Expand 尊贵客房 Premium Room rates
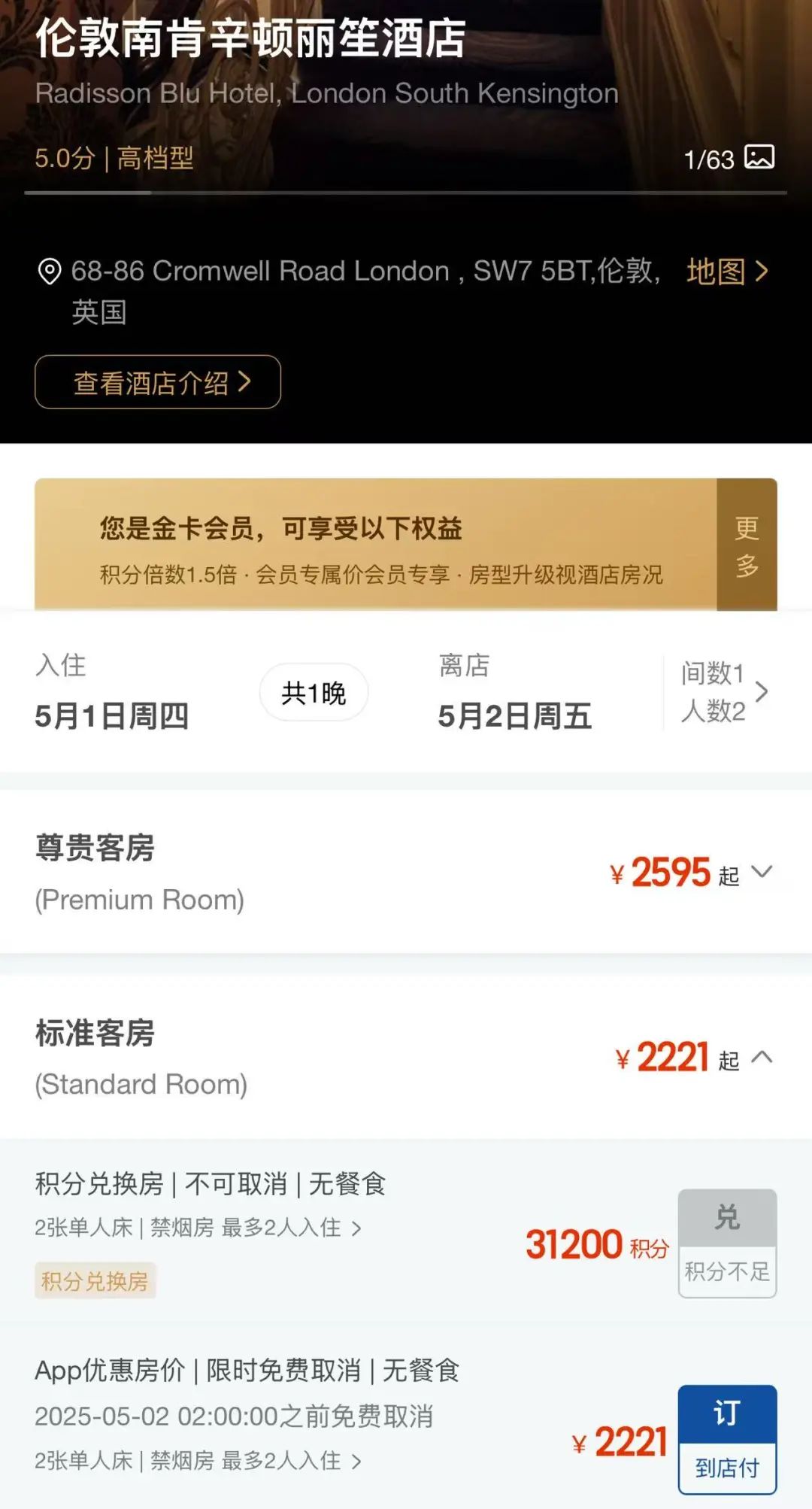Image resolution: width=812 pixels, height=1509 pixels. tap(762, 873)
